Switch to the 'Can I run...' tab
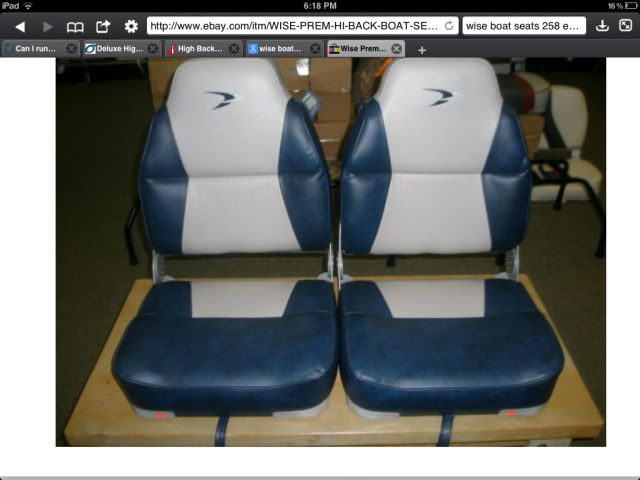The image size is (640, 480). tap(37, 48)
